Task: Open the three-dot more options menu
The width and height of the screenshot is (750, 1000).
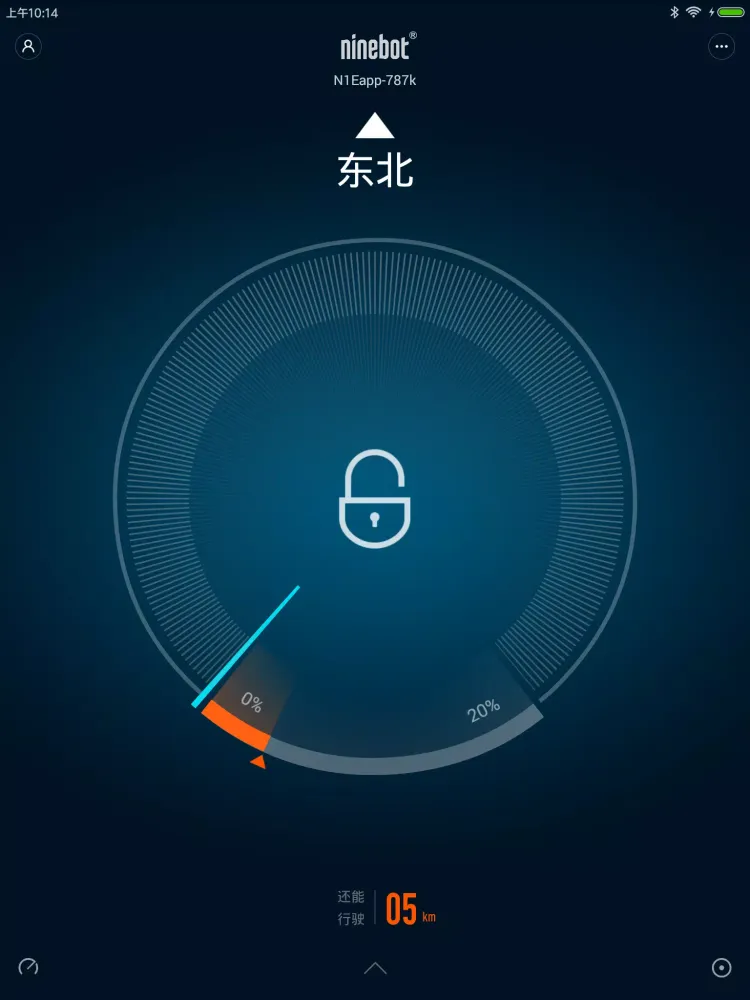Action: 721,47
